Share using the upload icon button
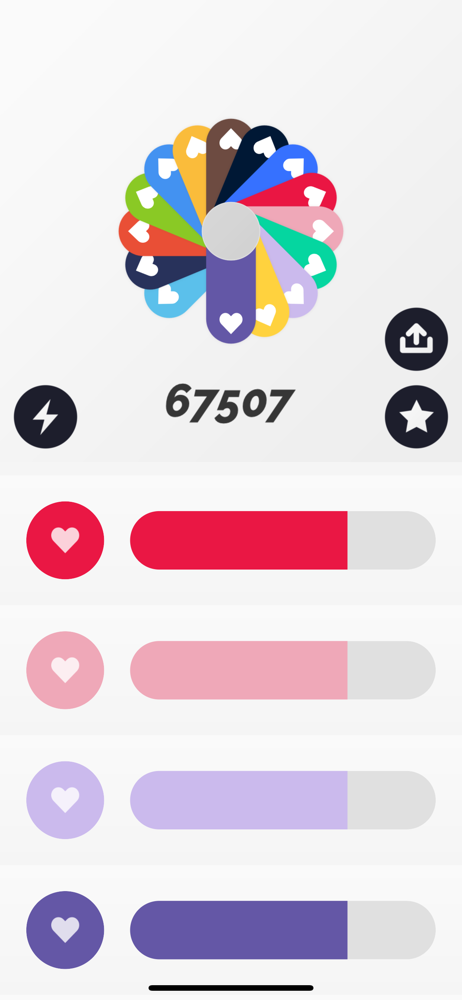The width and height of the screenshot is (462, 1000). [x=416, y=339]
